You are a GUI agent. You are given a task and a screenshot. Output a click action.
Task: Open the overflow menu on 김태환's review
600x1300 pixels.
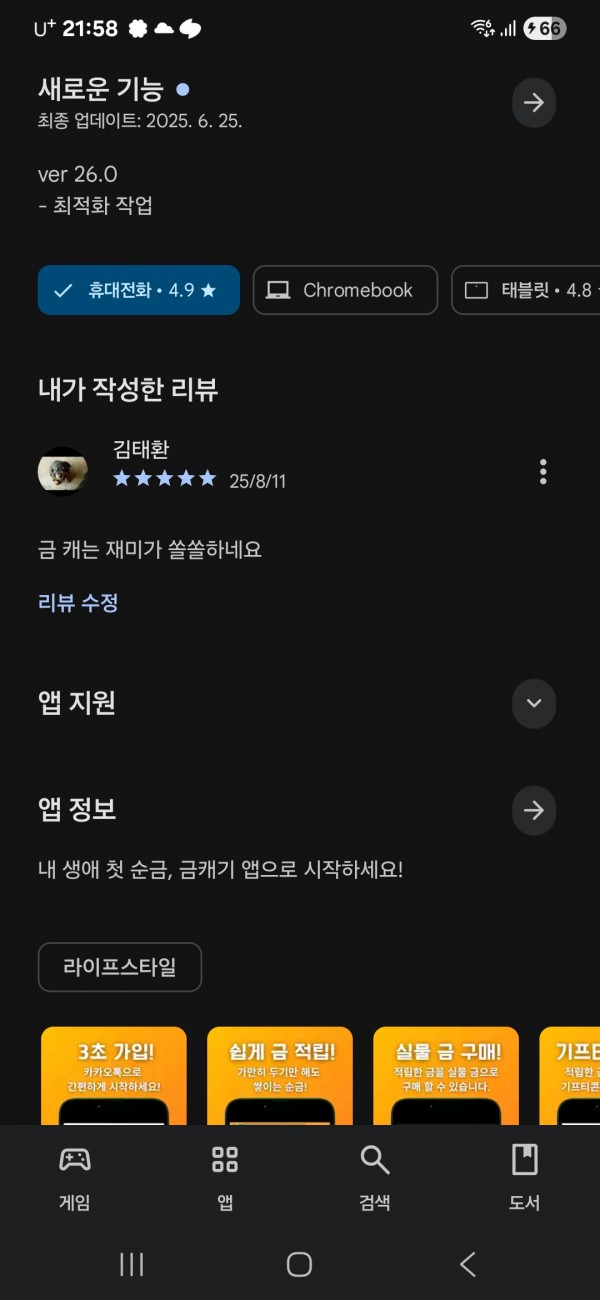543,471
